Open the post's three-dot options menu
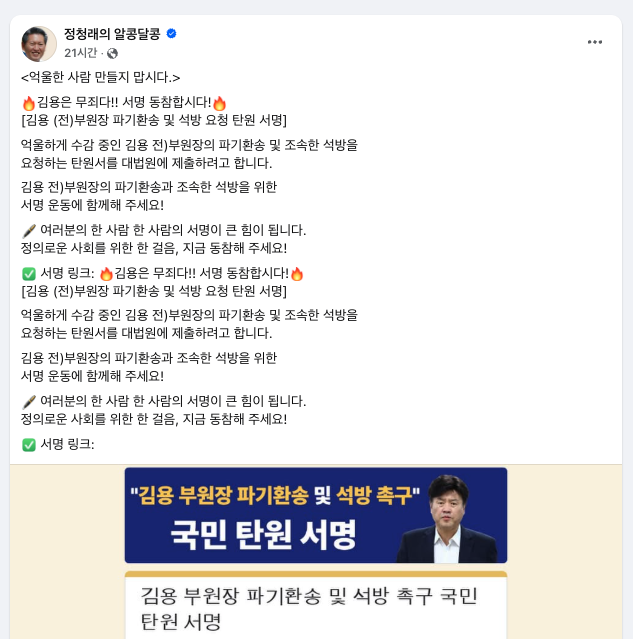633x639 pixels. pos(595,42)
